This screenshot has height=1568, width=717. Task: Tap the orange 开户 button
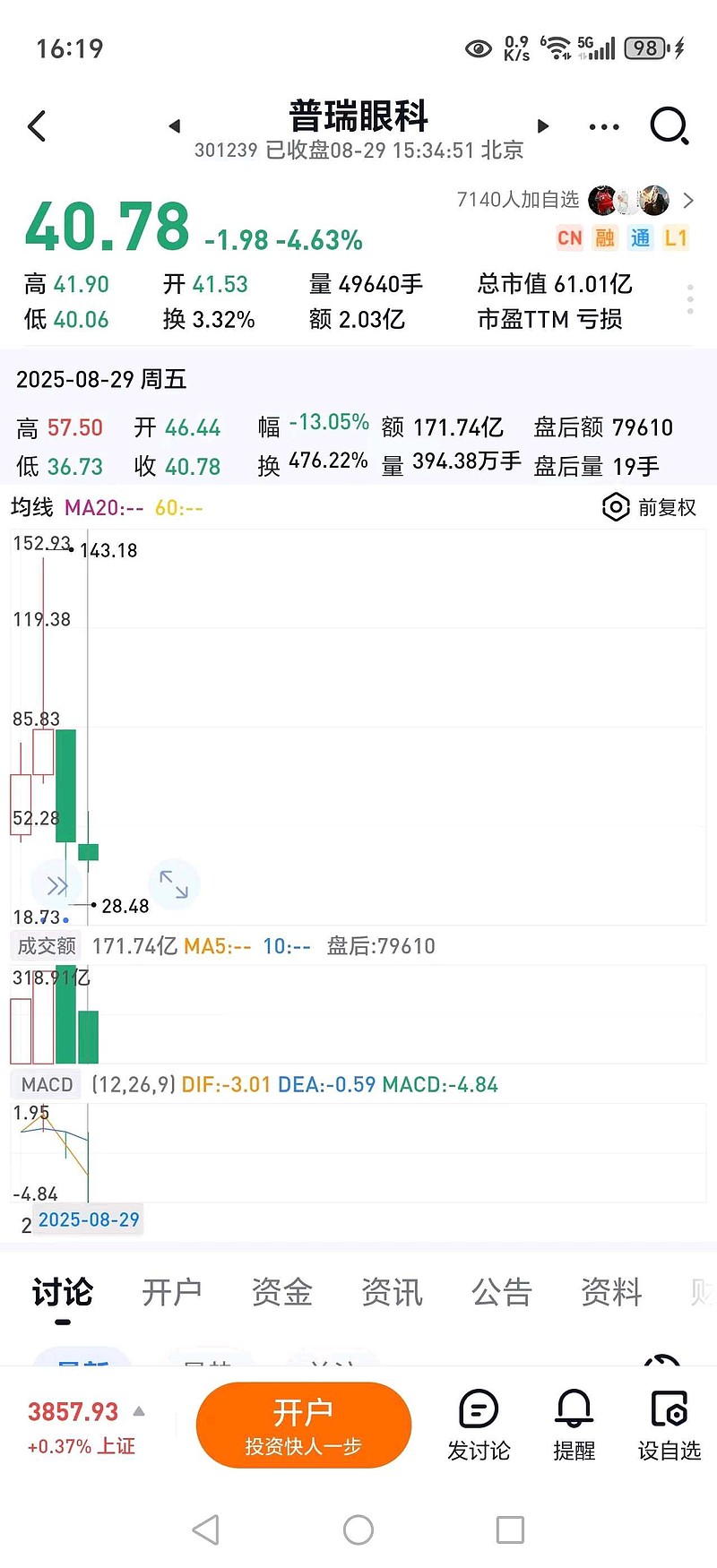[x=304, y=1425]
